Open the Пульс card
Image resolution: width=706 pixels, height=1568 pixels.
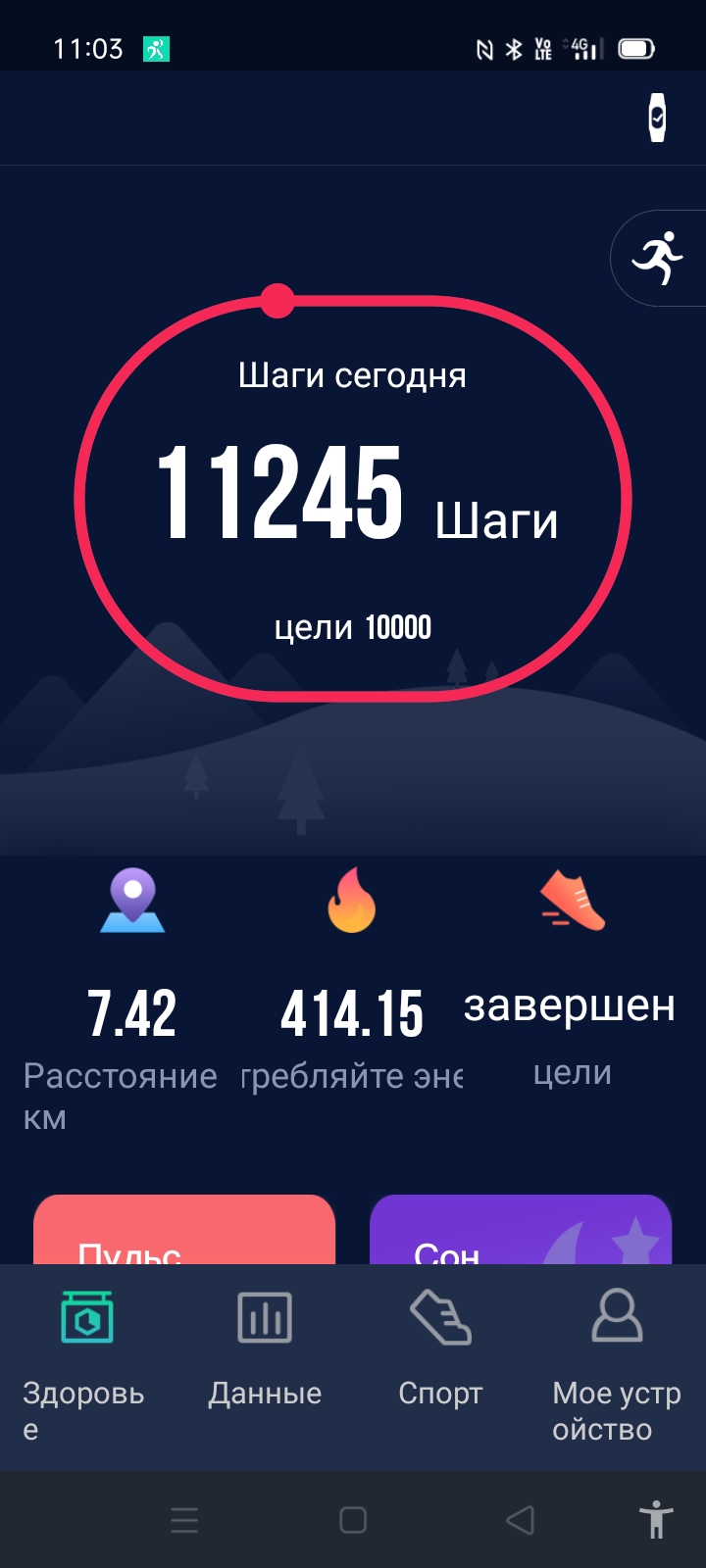[184, 1229]
